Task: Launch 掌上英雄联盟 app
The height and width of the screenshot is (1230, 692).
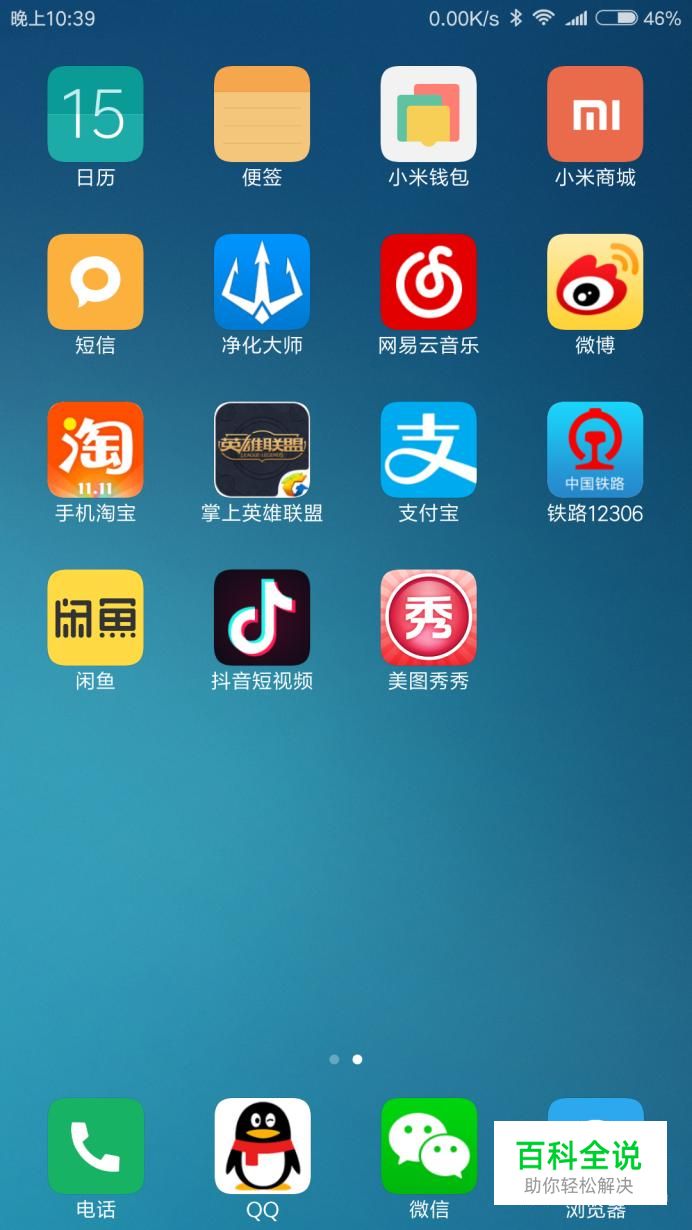Action: pos(262,450)
